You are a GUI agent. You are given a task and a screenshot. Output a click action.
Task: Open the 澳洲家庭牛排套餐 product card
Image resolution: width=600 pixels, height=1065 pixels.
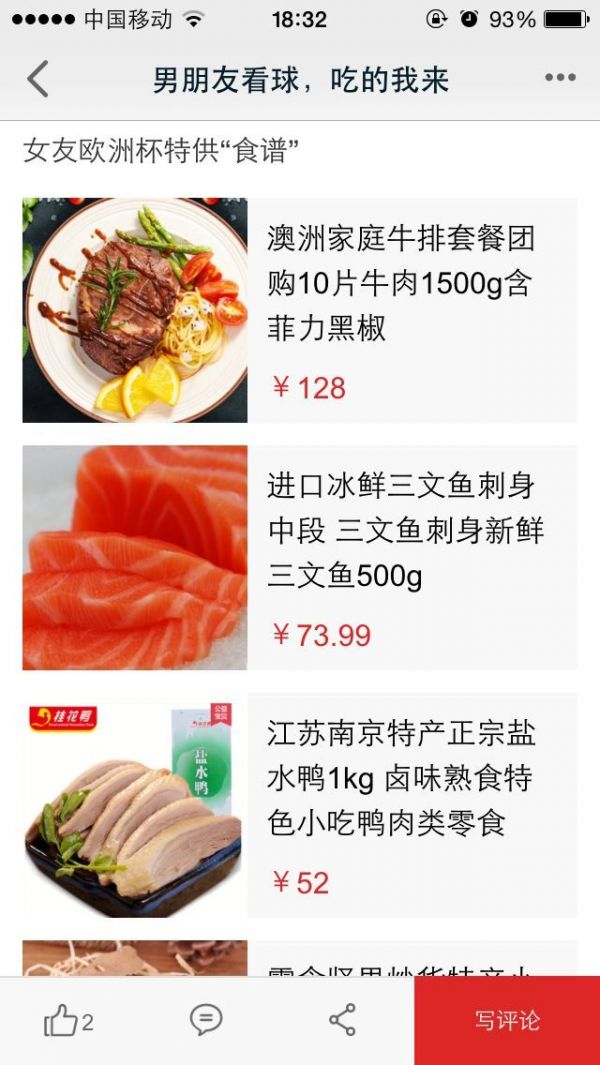pyautogui.click(x=300, y=310)
